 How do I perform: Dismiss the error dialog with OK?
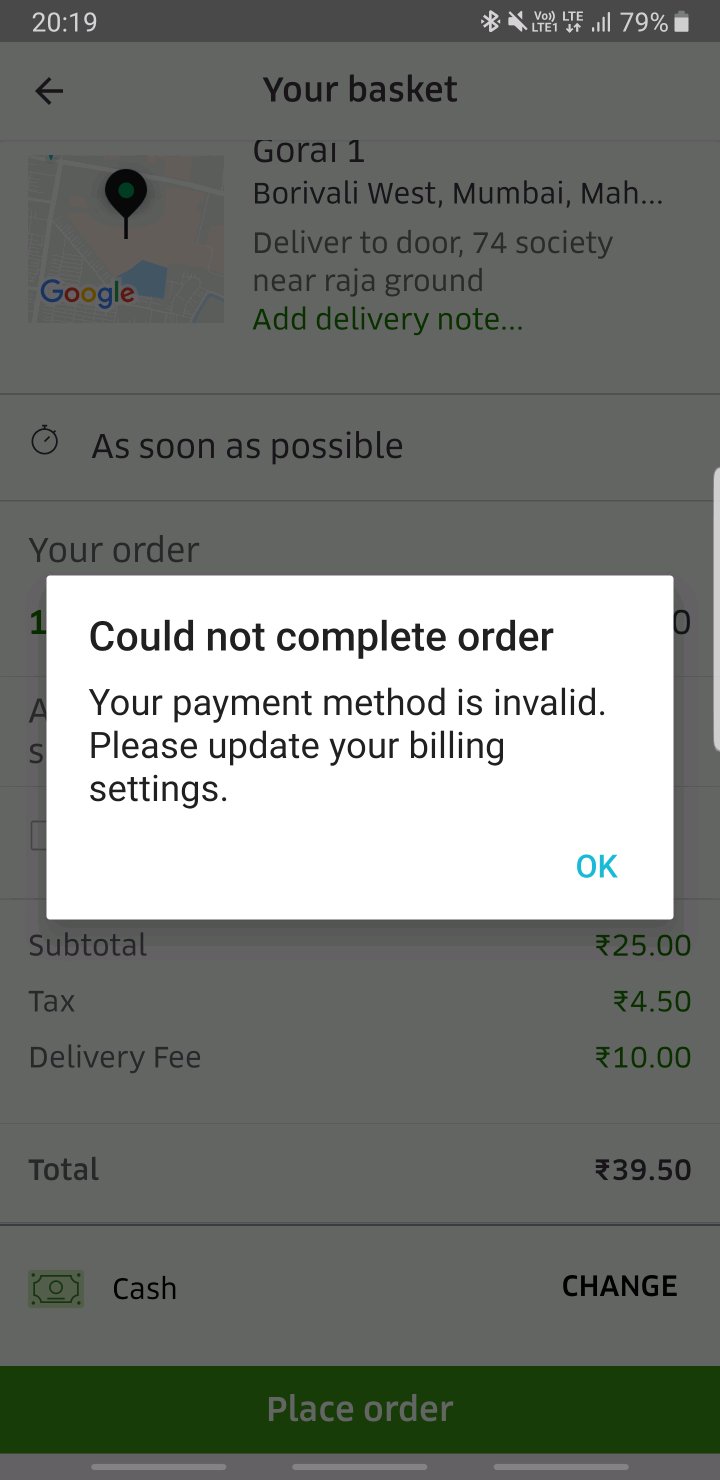(596, 866)
